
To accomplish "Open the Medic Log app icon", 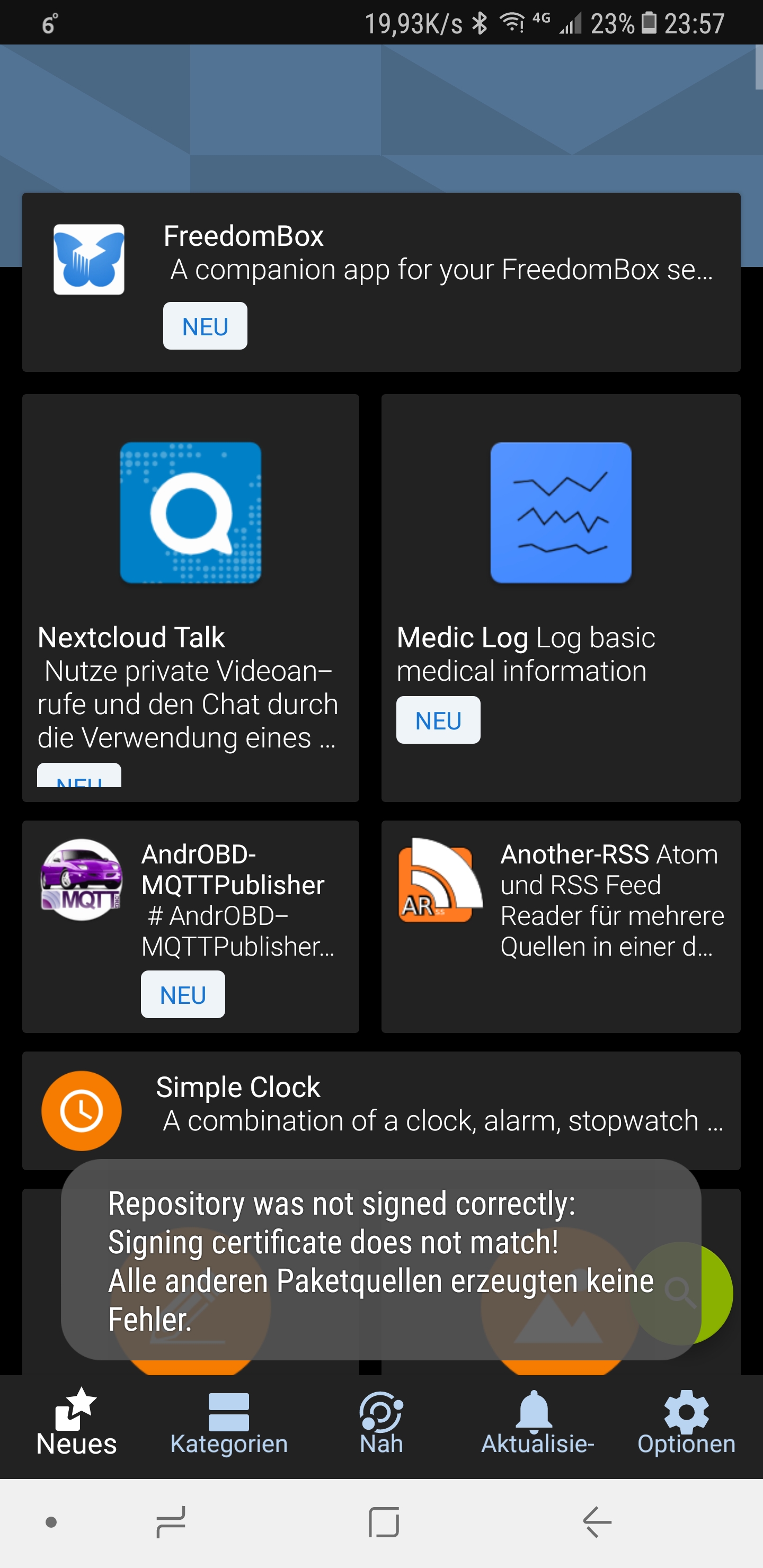I will [561, 514].
